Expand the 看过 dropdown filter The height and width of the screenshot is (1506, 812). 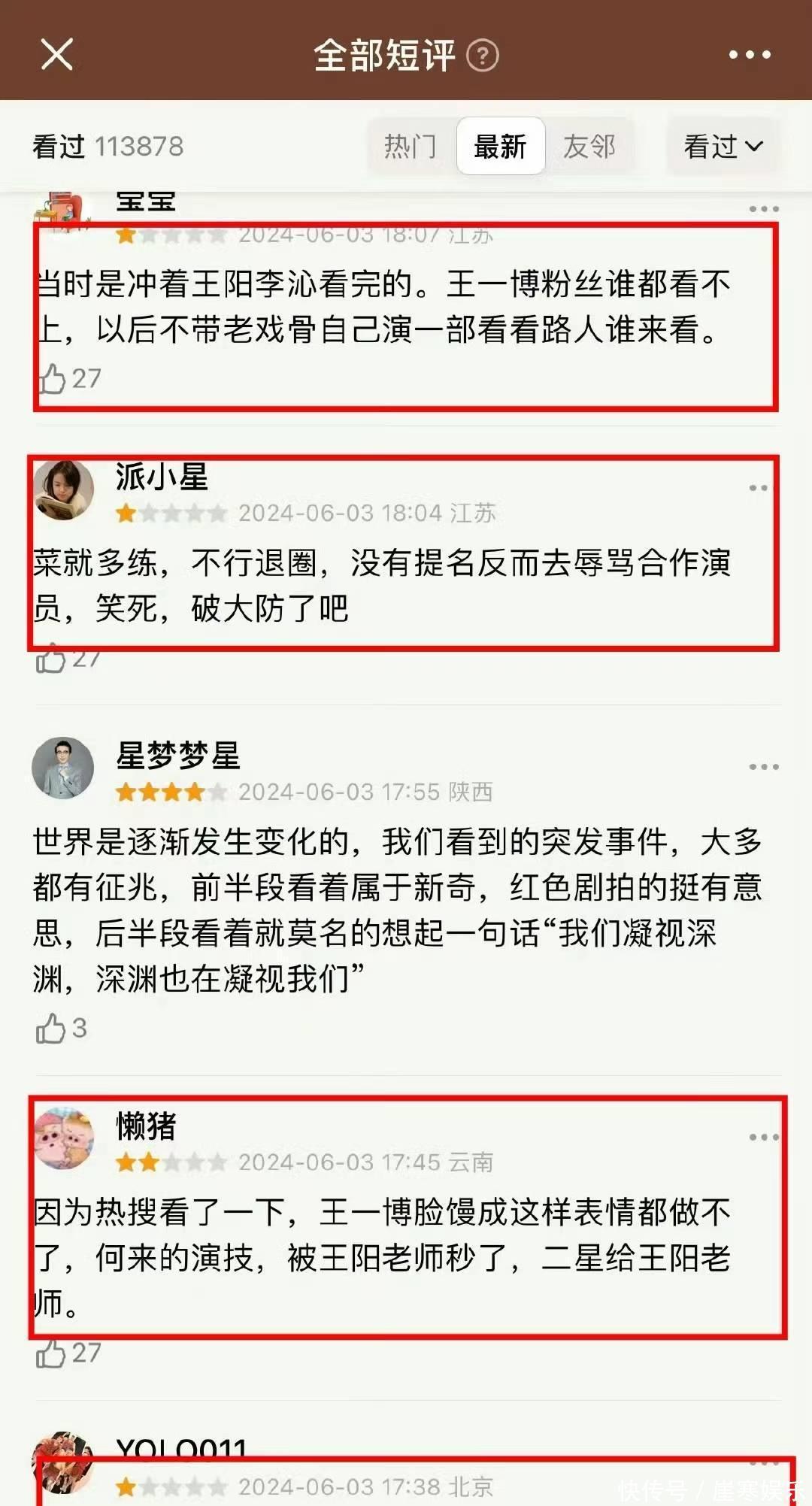pos(723,147)
